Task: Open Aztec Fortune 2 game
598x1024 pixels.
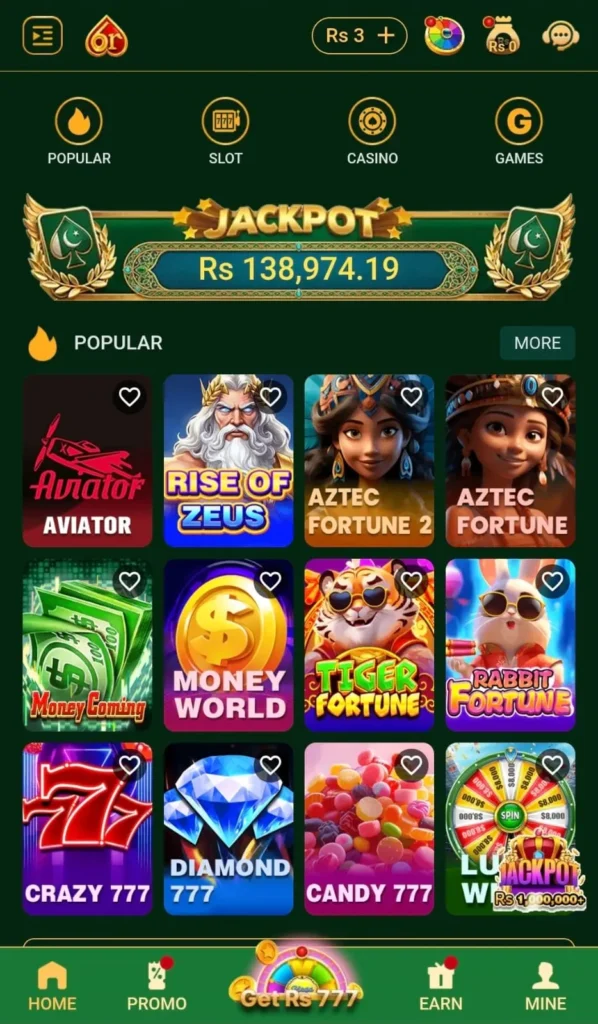Action: pyautogui.click(x=369, y=460)
